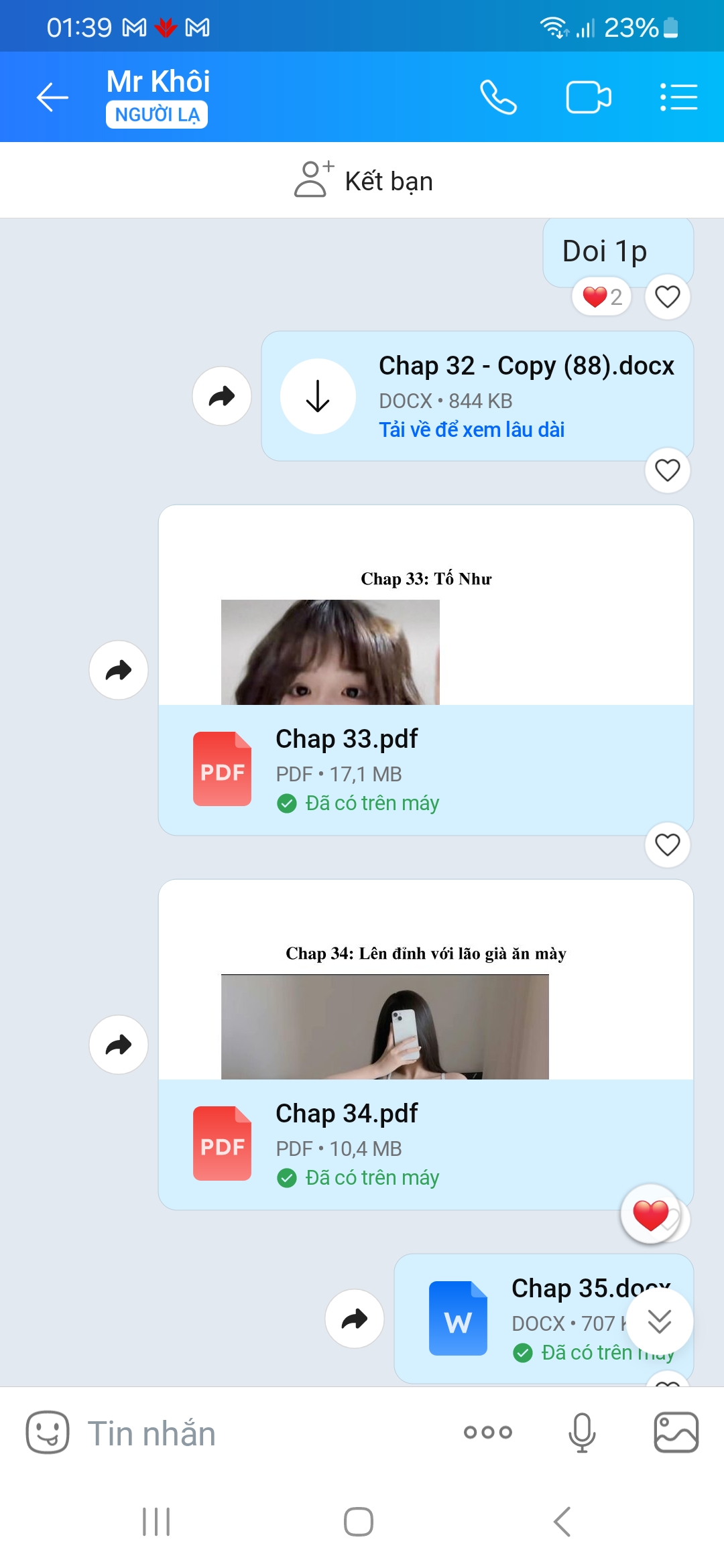Start a video call with Mr Khôi
Image resolution: width=724 pixels, height=1568 pixels.
(588, 98)
